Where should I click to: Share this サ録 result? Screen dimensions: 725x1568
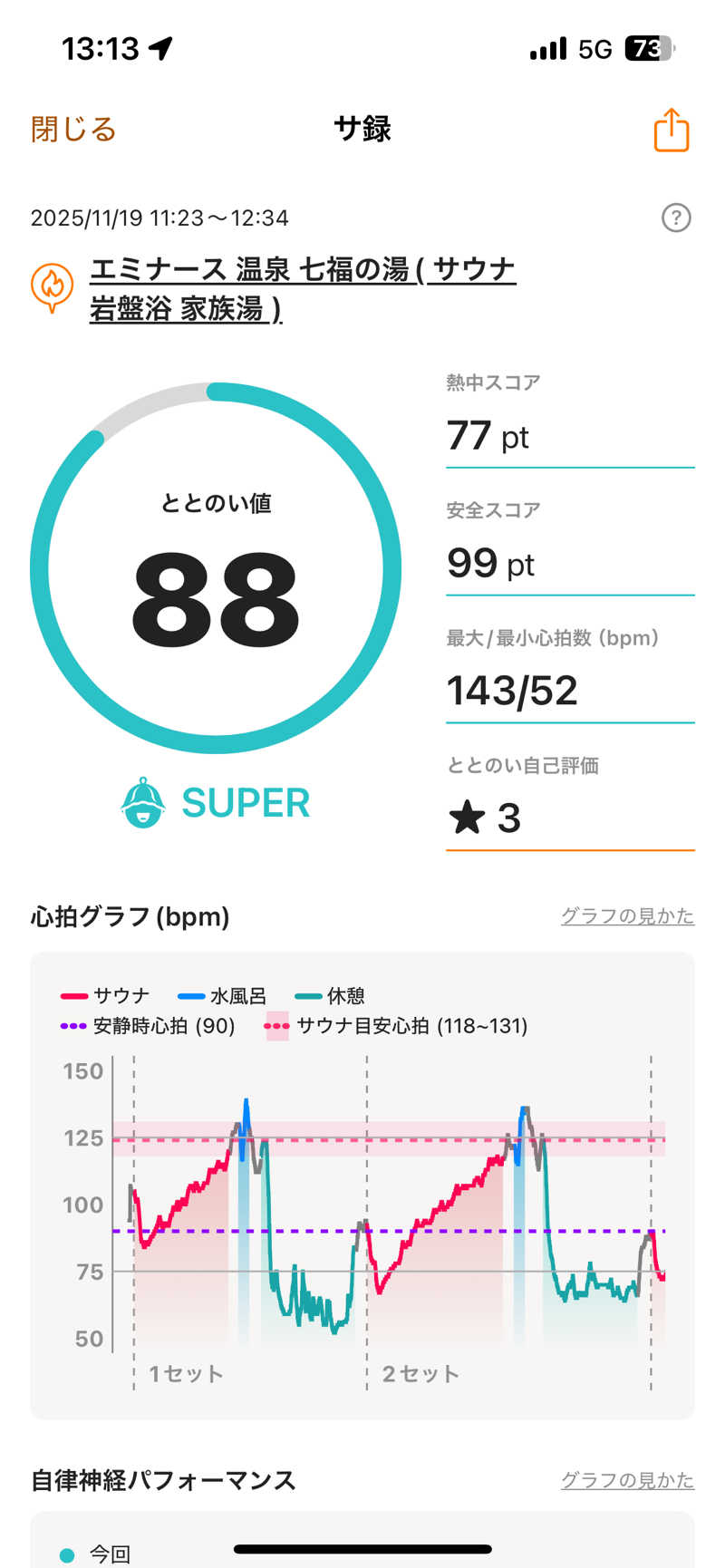[672, 130]
